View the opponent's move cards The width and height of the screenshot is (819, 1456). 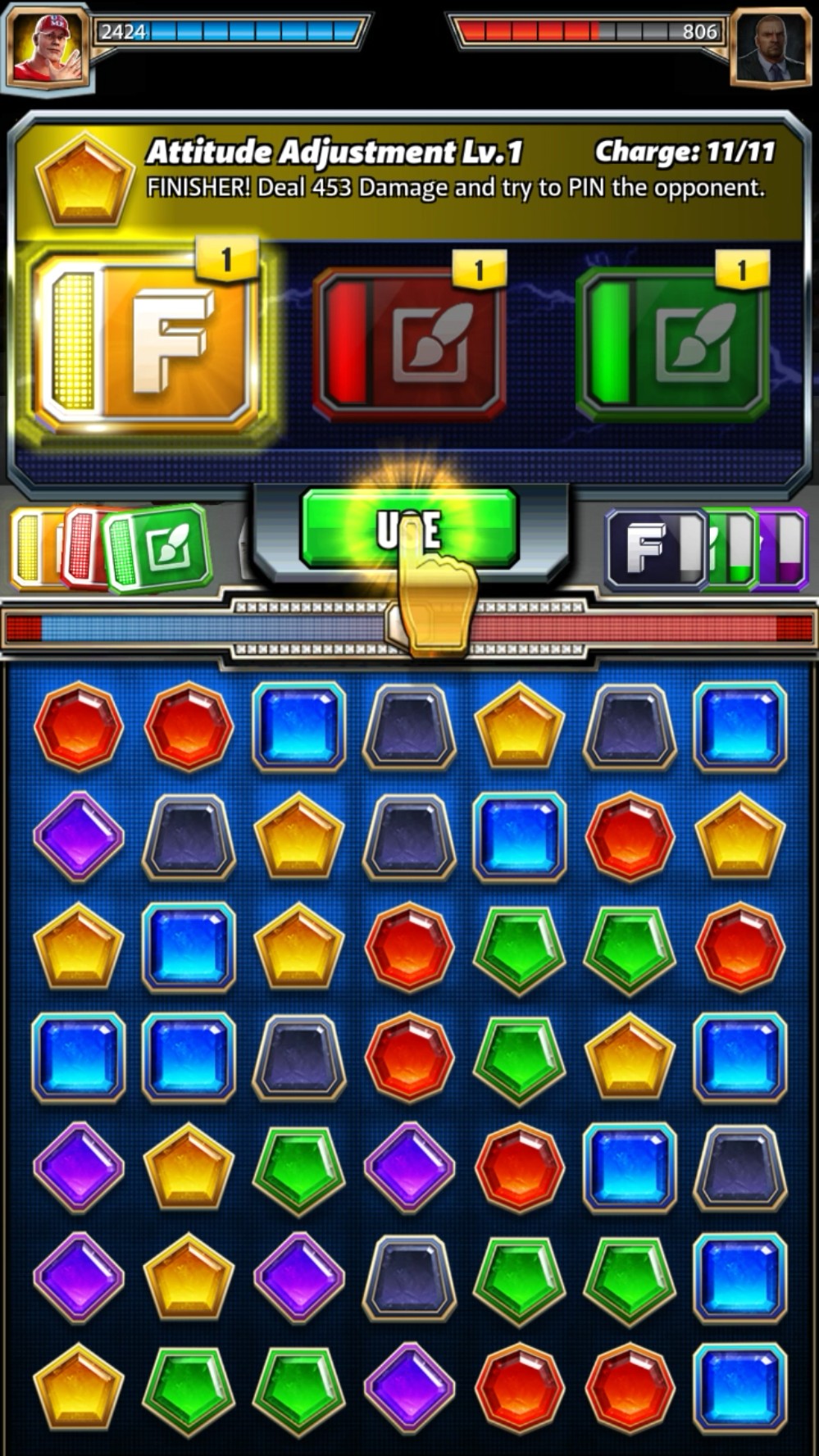click(707, 548)
